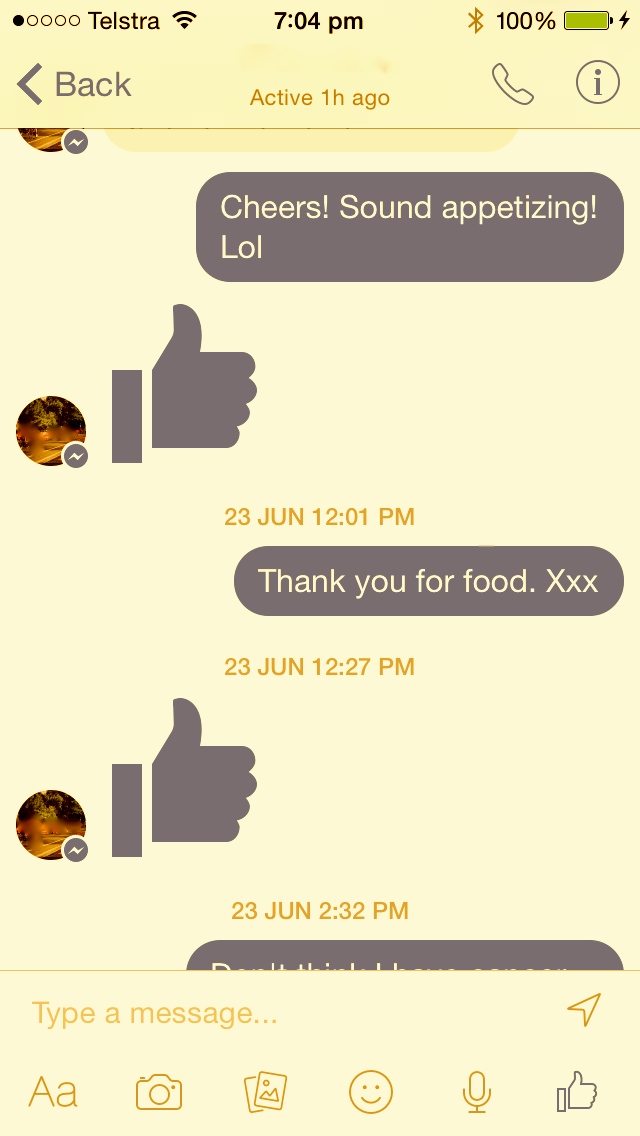The width and height of the screenshot is (640, 1136).
Task: Open the camera to take a photo
Action: pos(159,1091)
